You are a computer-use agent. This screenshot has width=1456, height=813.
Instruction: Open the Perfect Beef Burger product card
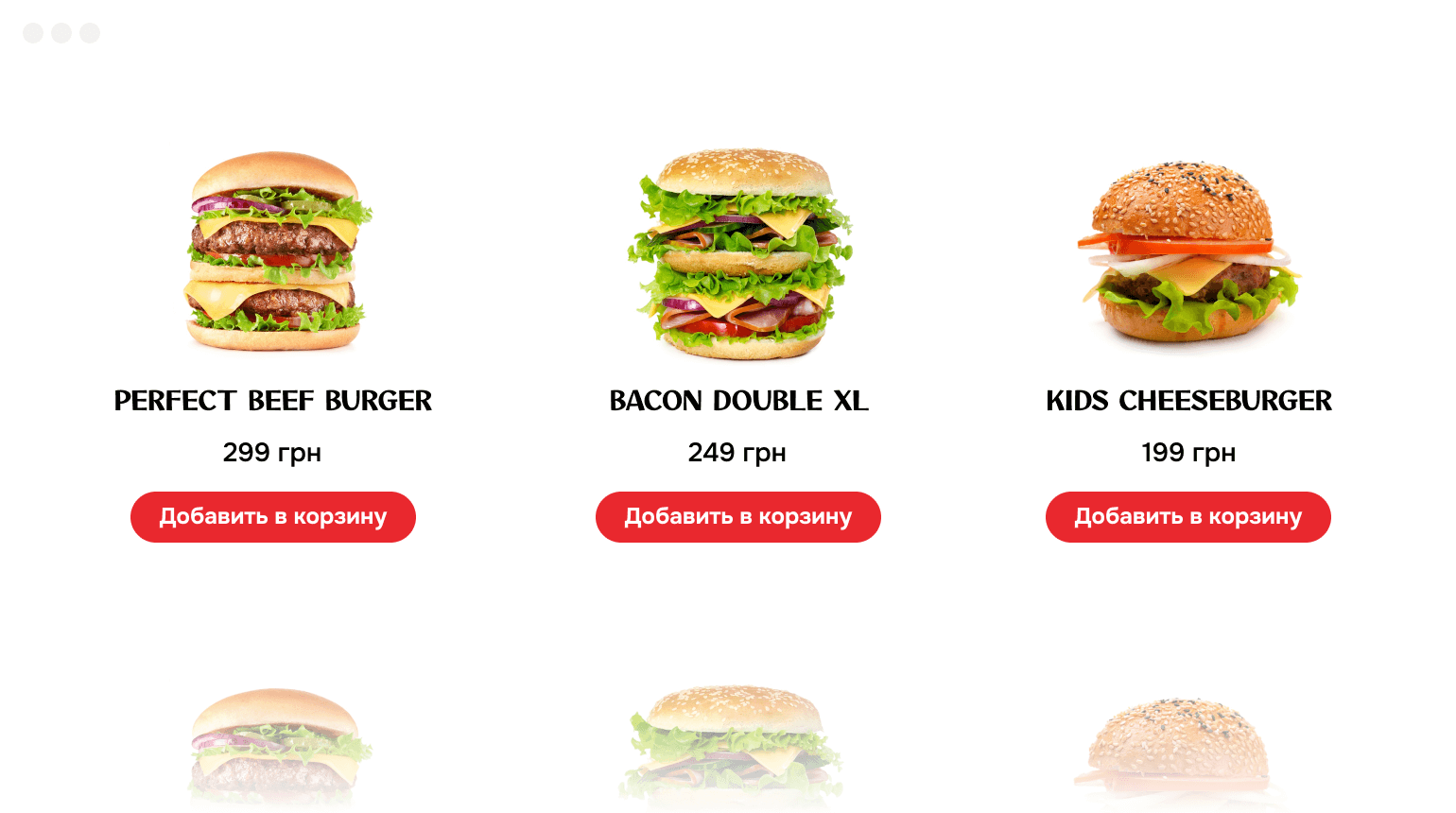(x=273, y=400)
